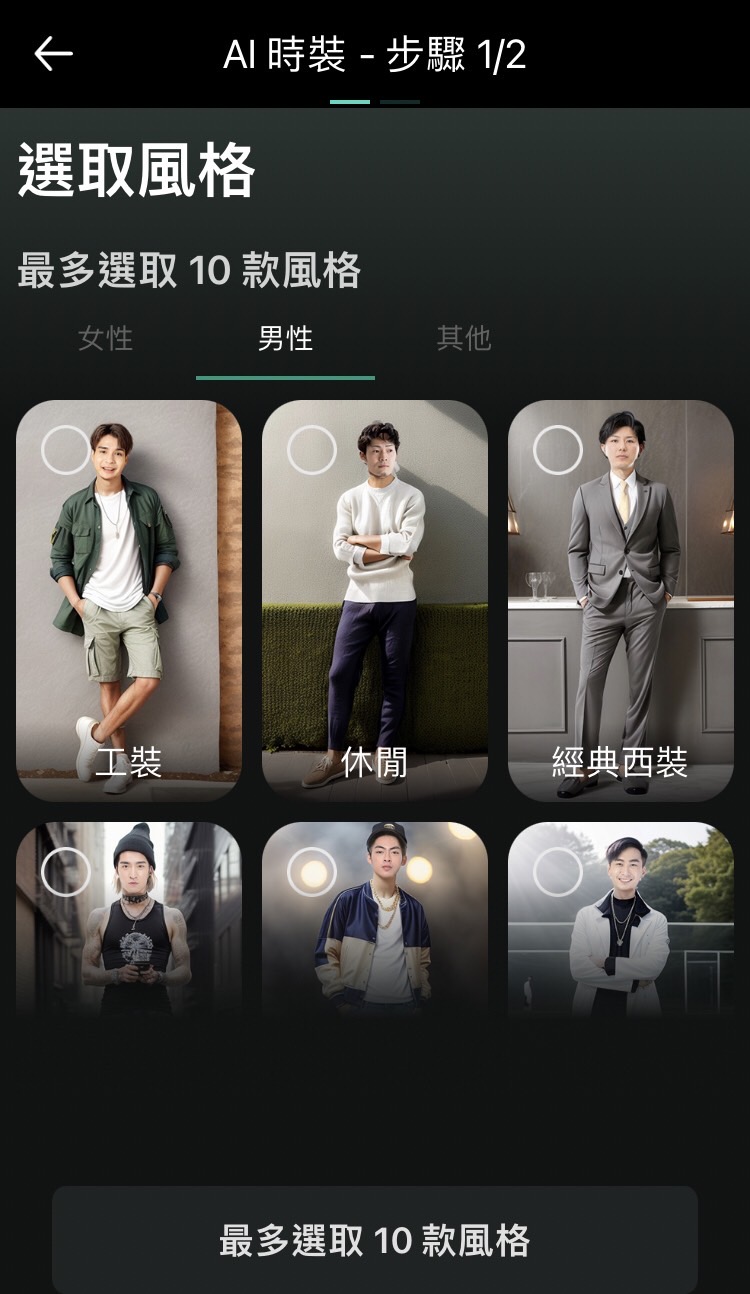Select the currently active 男性 tab
This screenshot has width=750, height=1294.
pos(286,339)
